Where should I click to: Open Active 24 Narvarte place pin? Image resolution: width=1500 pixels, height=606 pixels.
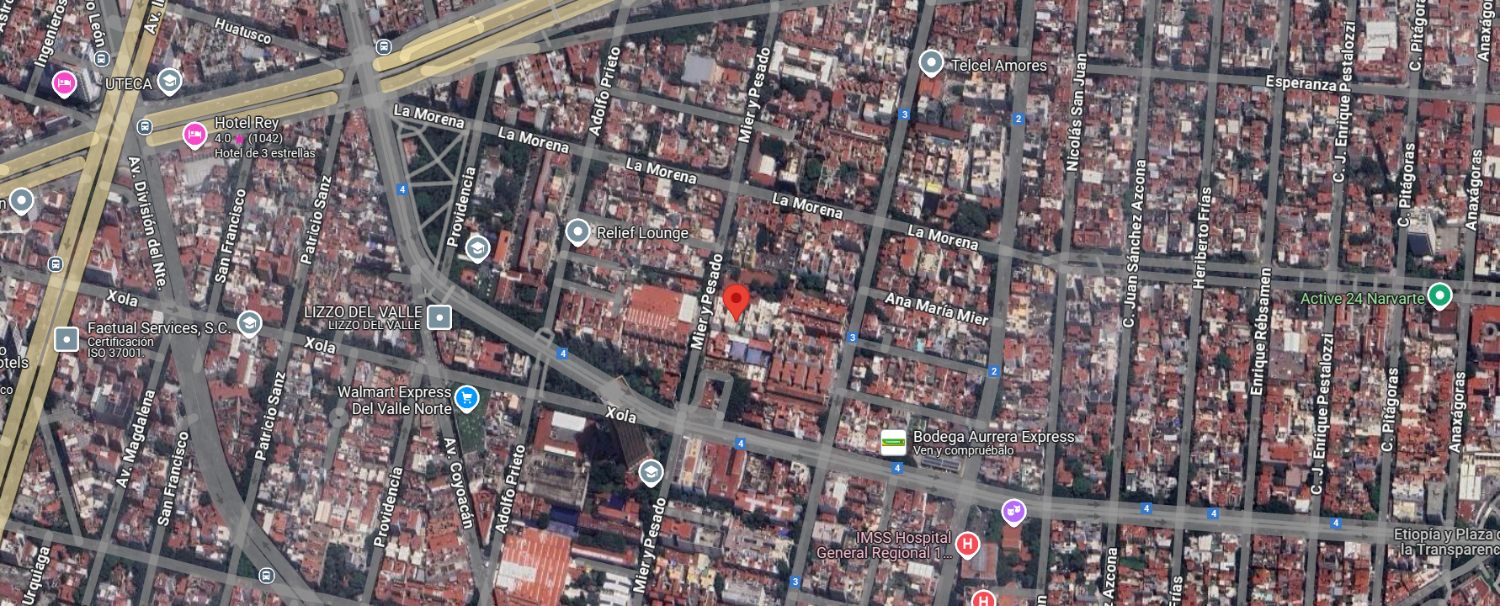point(1440,295)
